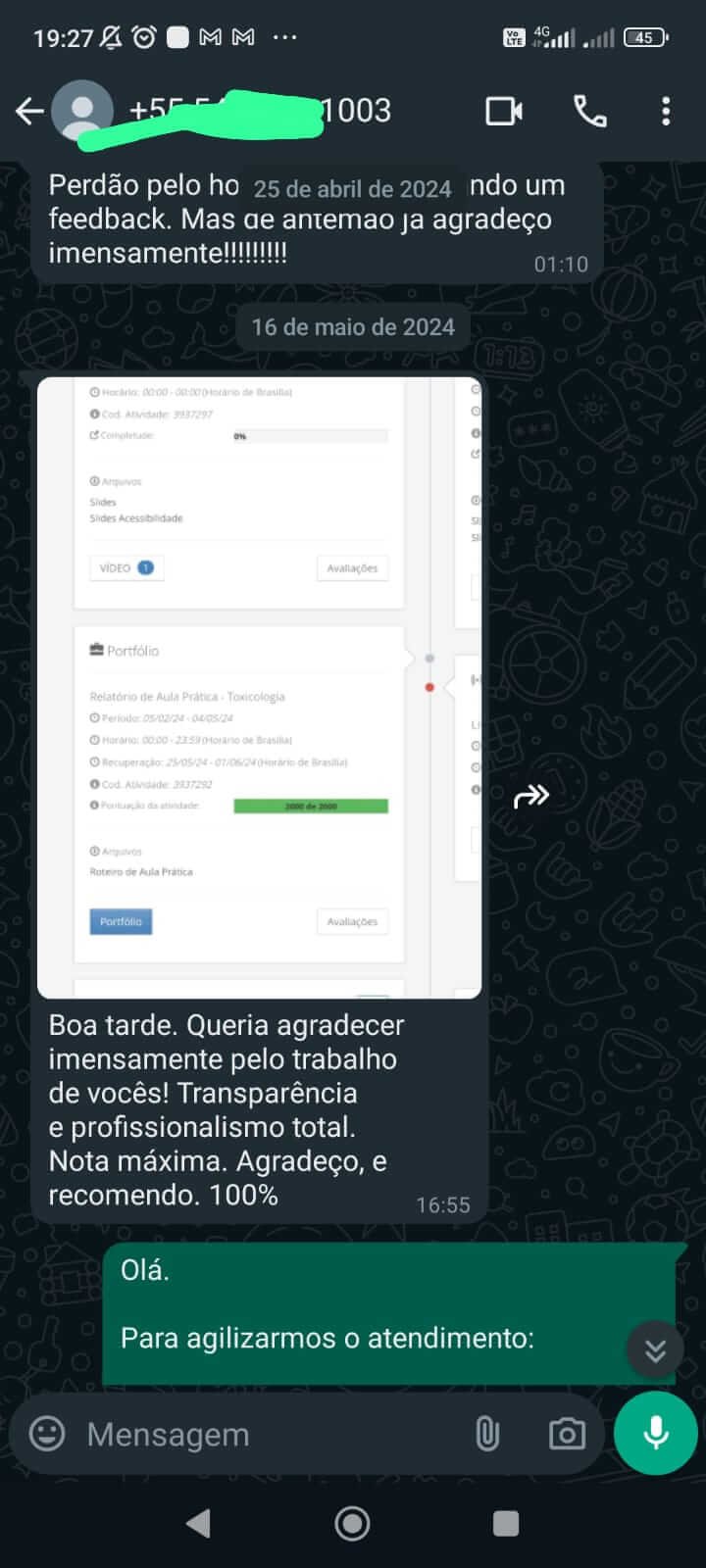Open the emoji picker
This screenshot has height=1568, width=706.
tap(47, 1434)
